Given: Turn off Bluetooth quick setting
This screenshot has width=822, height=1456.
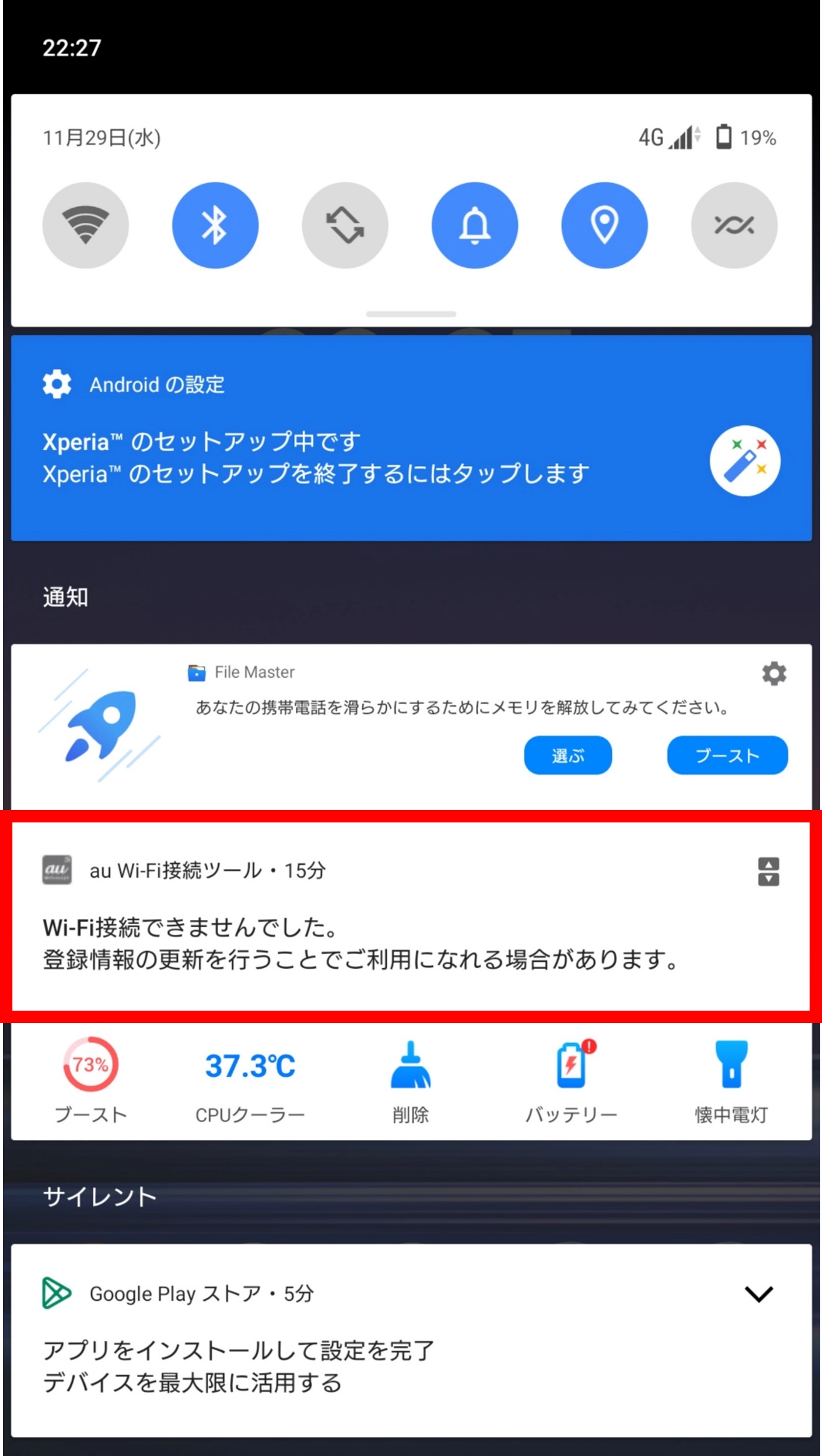Looking at the screenshot, I should click(215, 225).
